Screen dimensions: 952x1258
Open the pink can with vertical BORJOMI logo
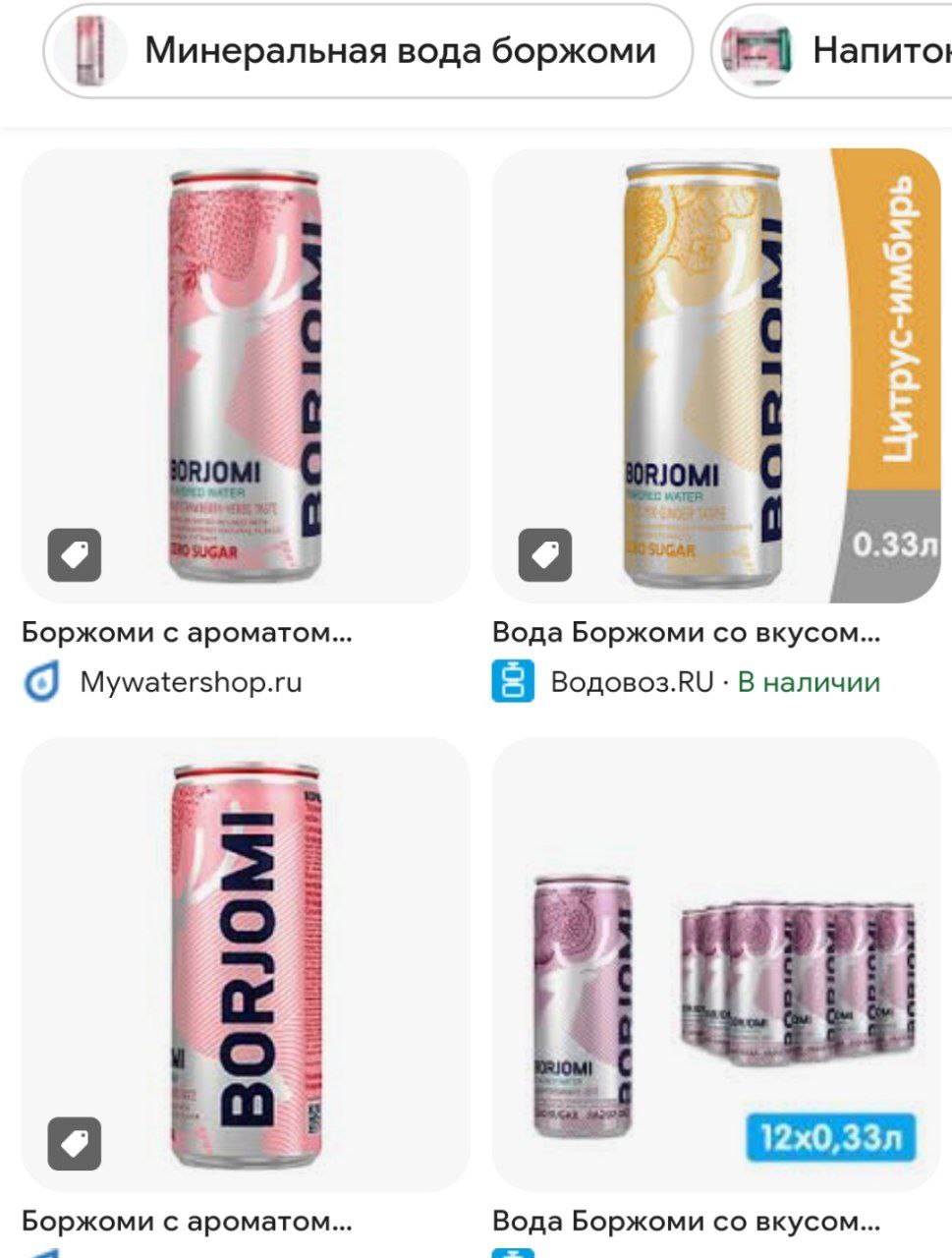(x=246, y=963)
